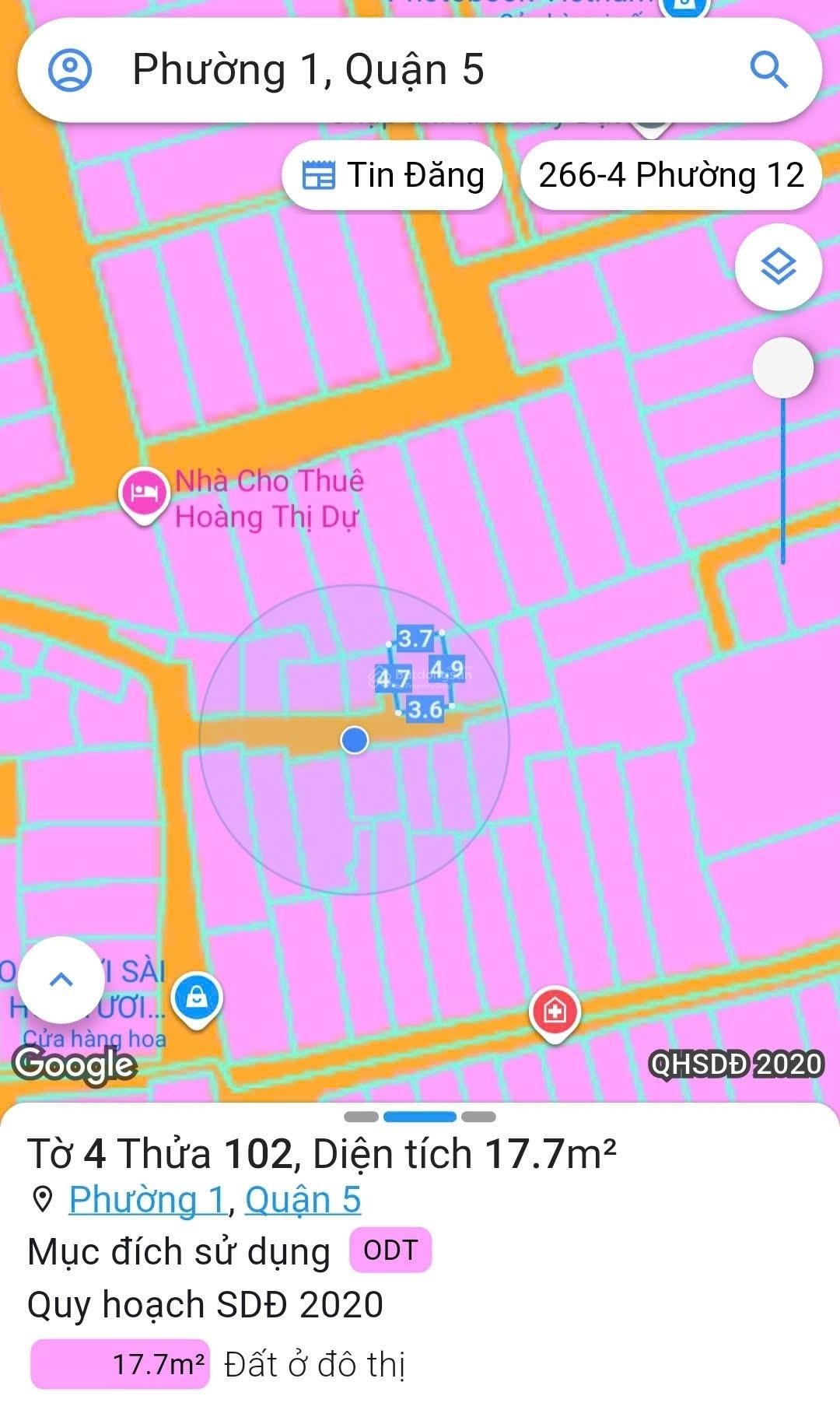Open the Quận 5 link

pos(303,1199)
